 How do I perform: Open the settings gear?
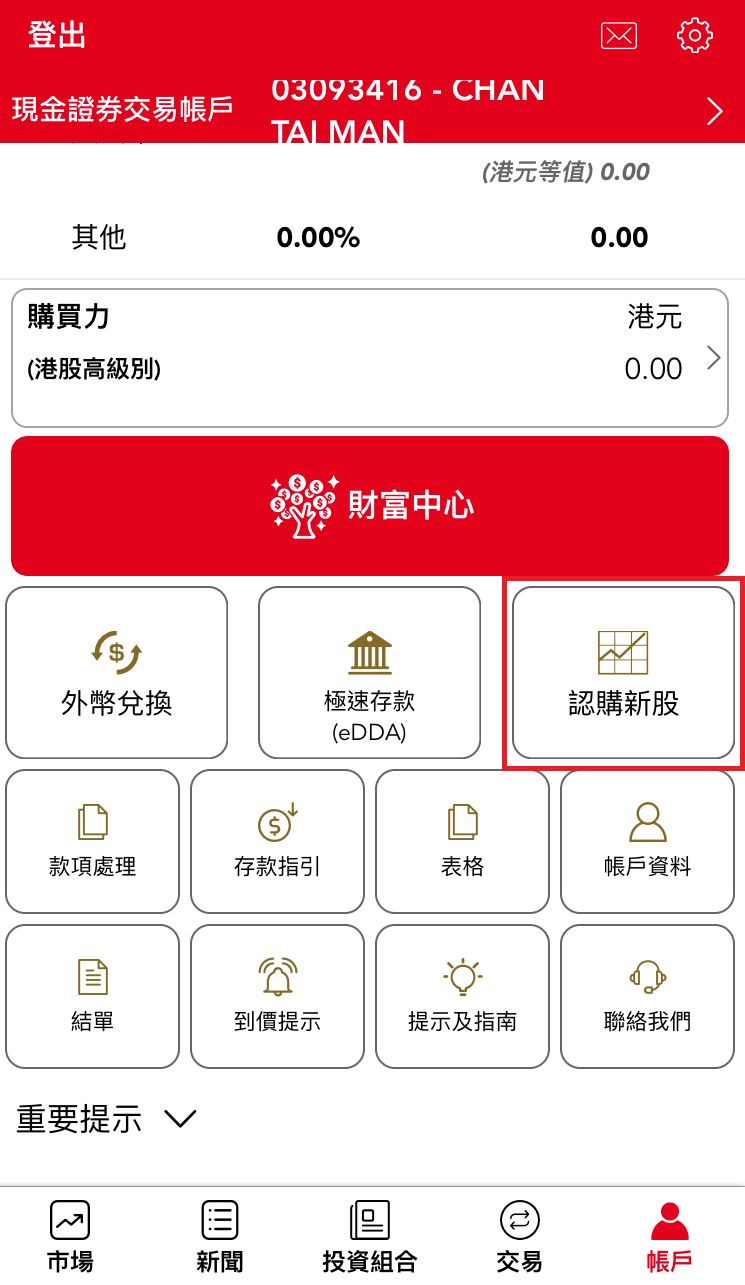click(x=695, y=35)
